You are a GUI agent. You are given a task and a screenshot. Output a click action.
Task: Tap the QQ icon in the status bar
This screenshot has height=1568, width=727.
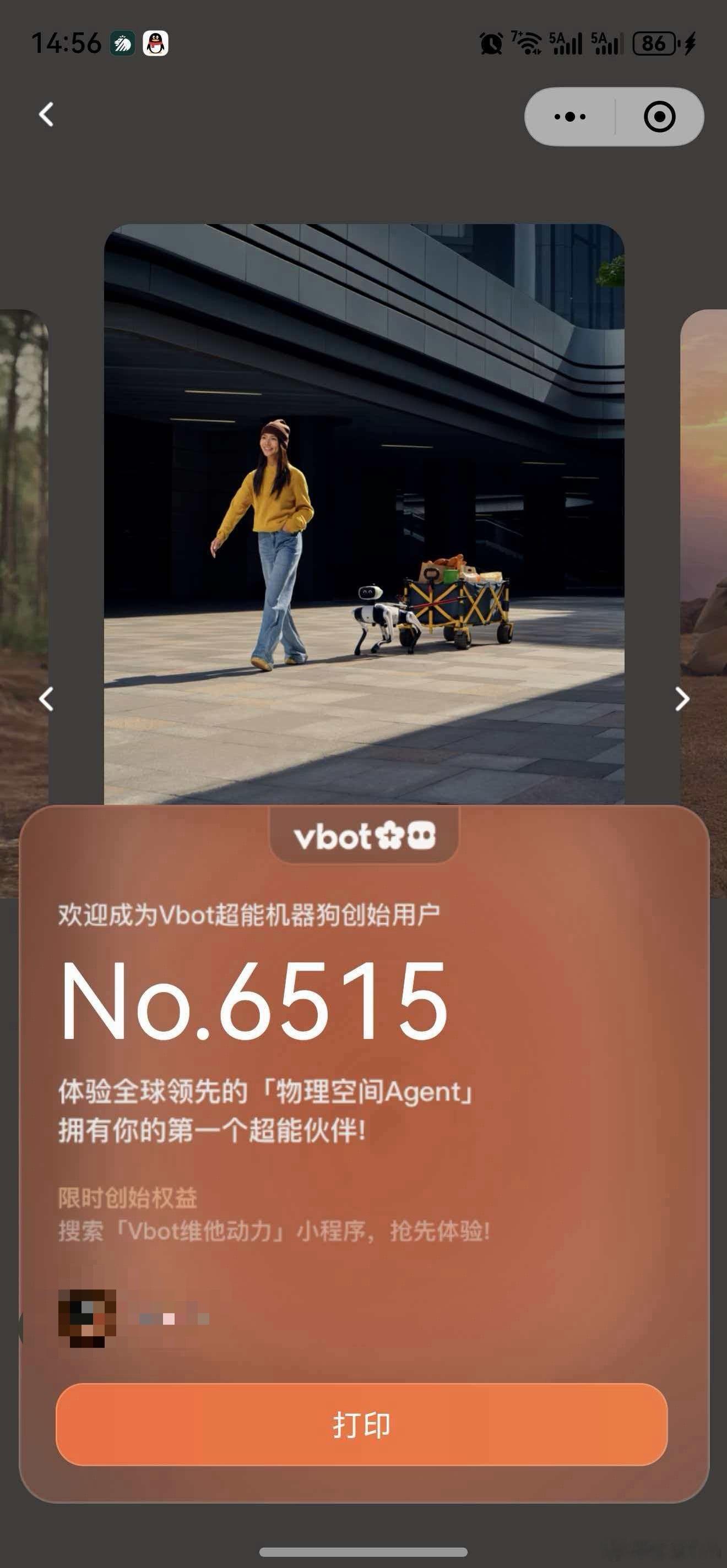pyautogui.click(x=156, y=41)
